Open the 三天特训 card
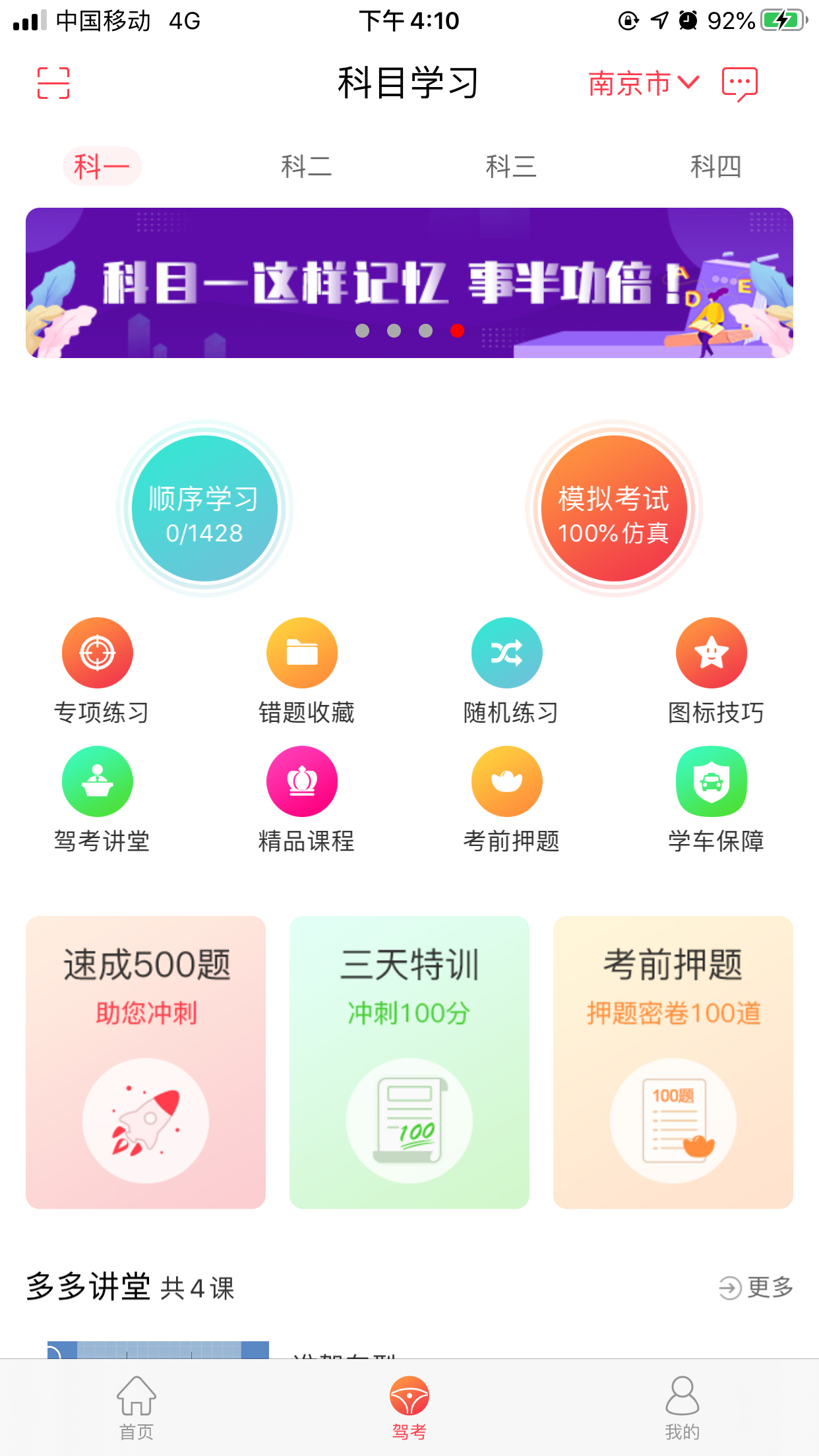 409,1062
